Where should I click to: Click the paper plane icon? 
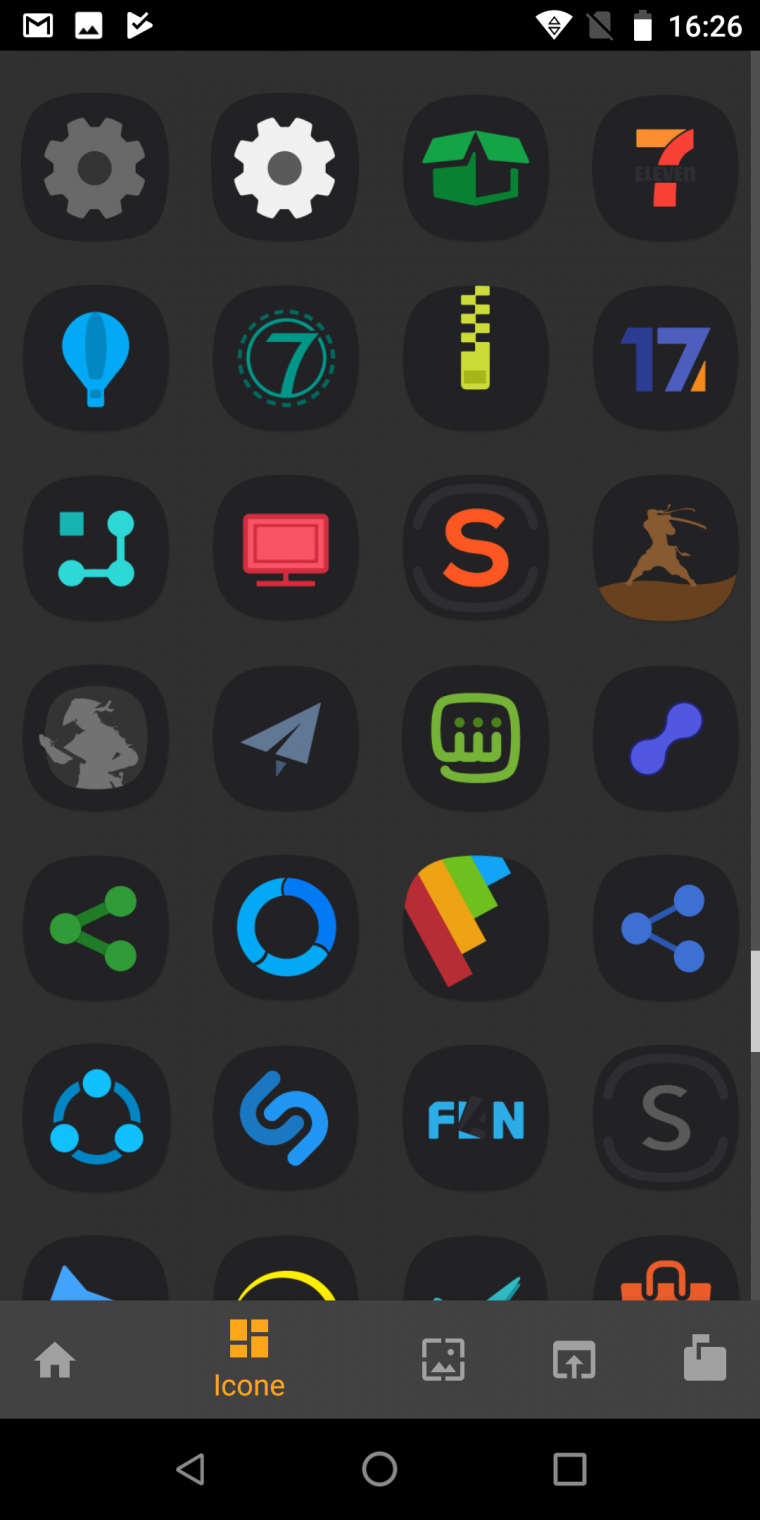pos(285,738)
